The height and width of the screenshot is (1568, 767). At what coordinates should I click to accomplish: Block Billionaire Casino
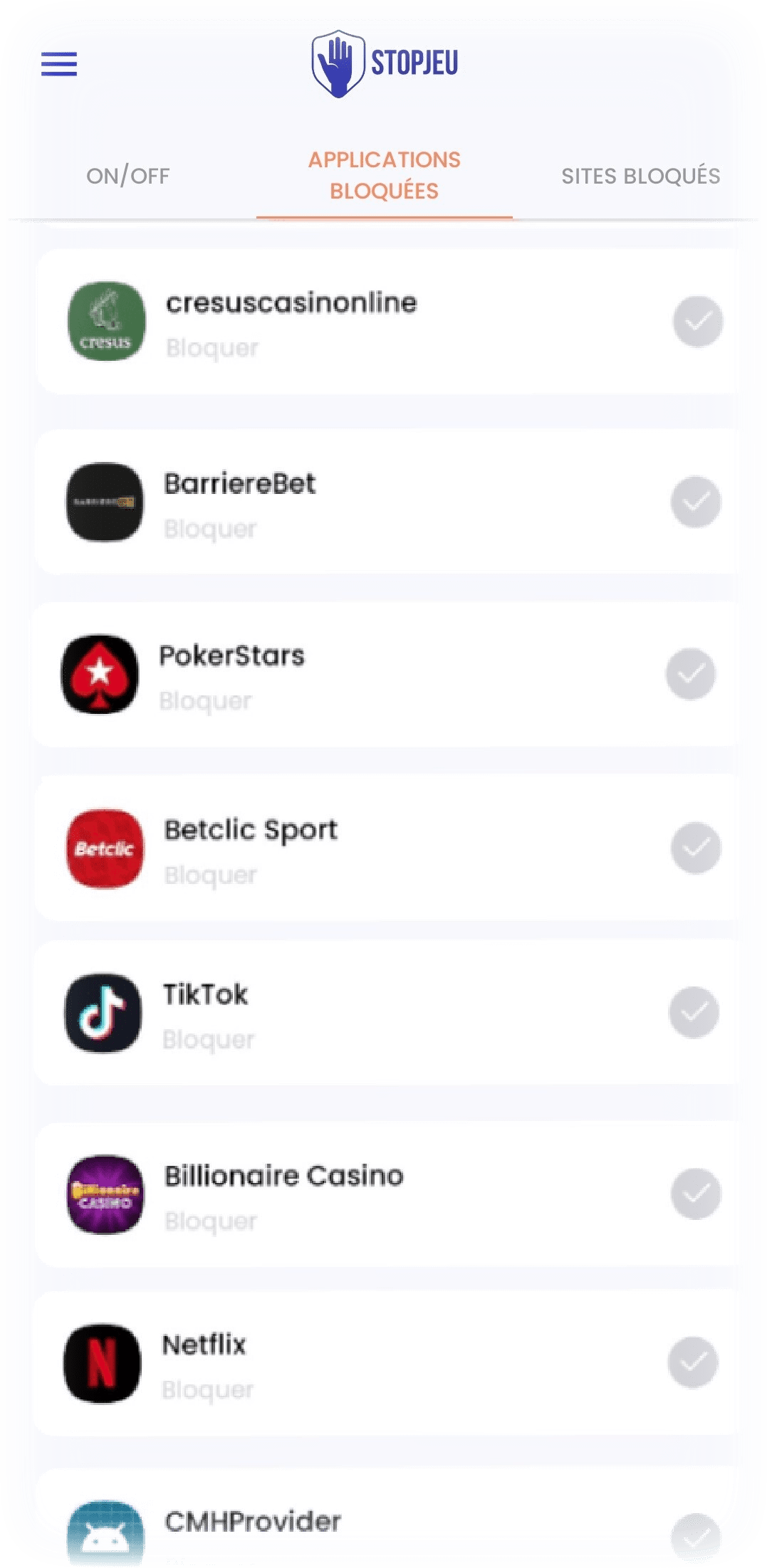pyautogui.click(x=696, y=1194)
